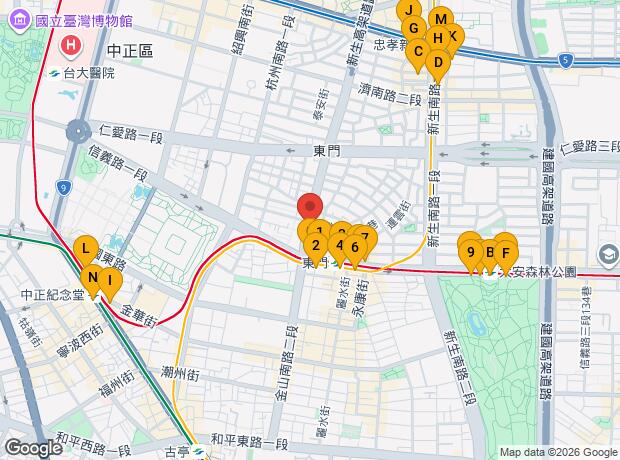Open the marker labeled N
Image resolution: width=620 pixels, height=460 pixels.
93,277
